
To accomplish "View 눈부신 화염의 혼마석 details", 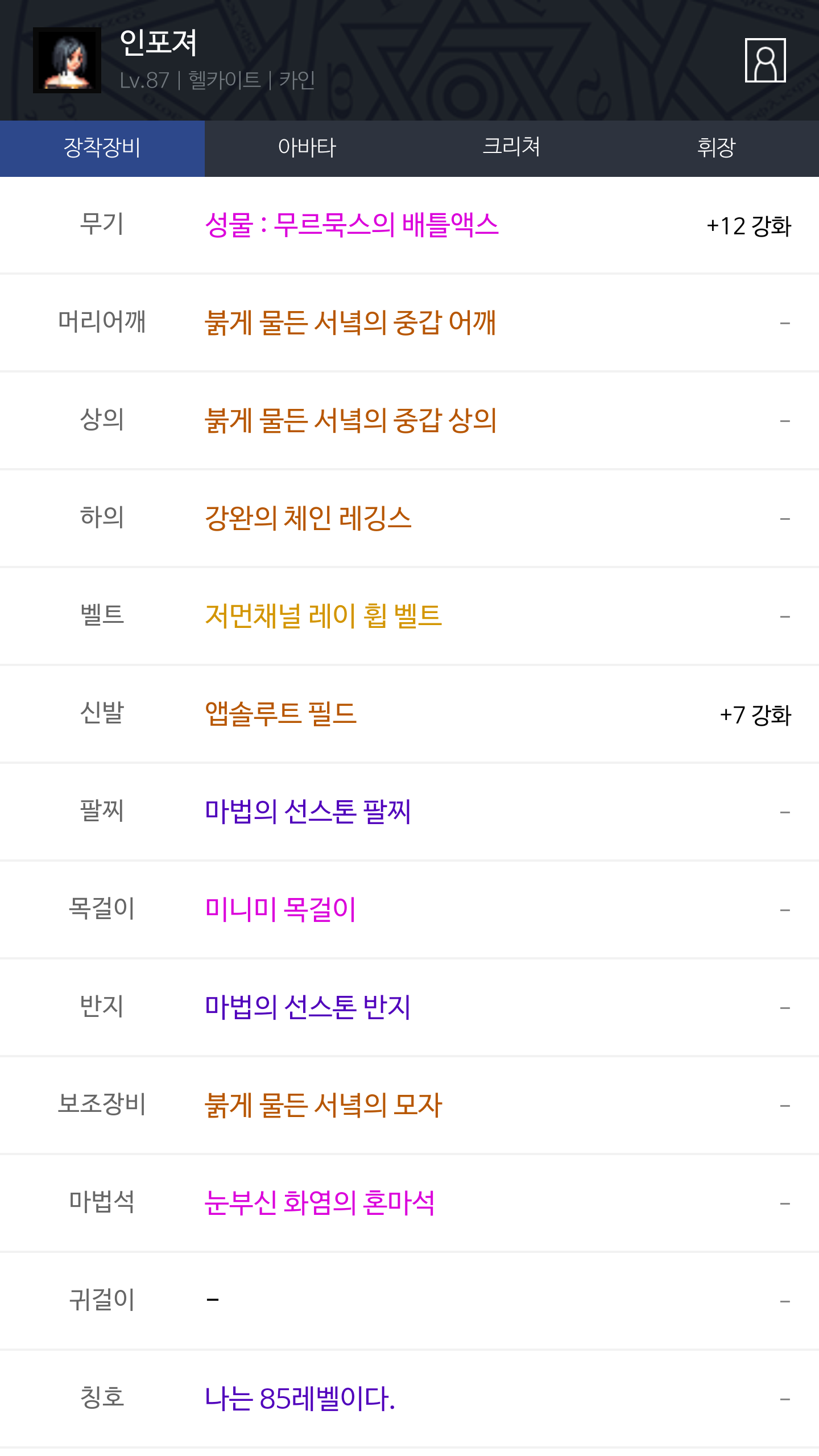I will pyautogui.click(x=320, y=1203).
